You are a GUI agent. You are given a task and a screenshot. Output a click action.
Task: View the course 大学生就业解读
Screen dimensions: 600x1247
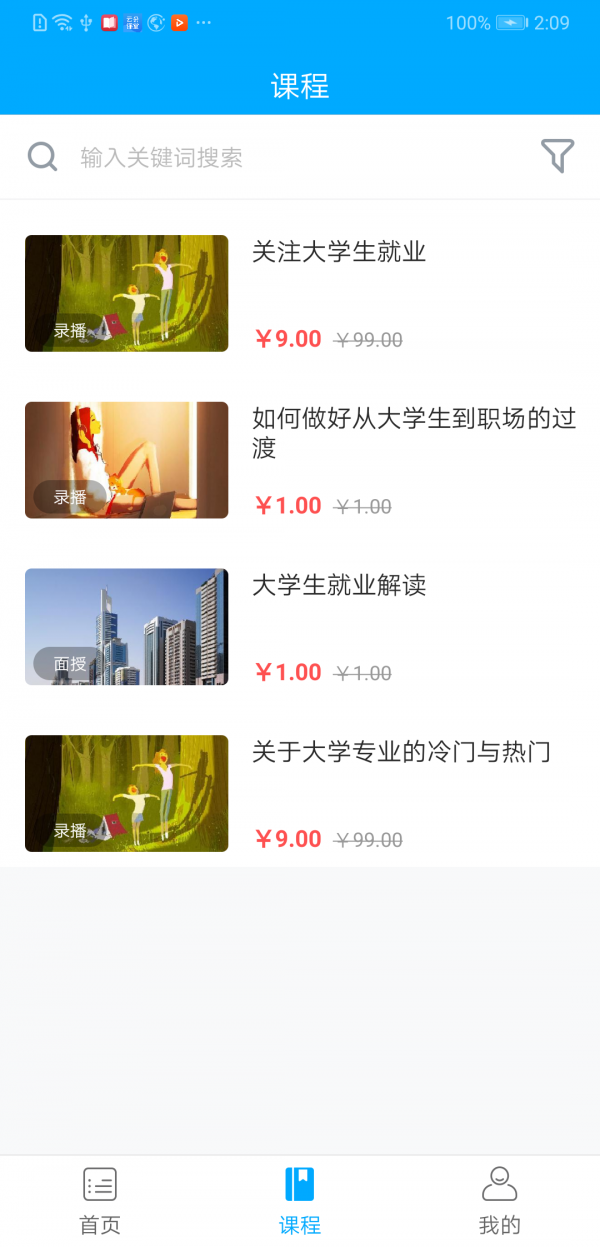point(339,586)
